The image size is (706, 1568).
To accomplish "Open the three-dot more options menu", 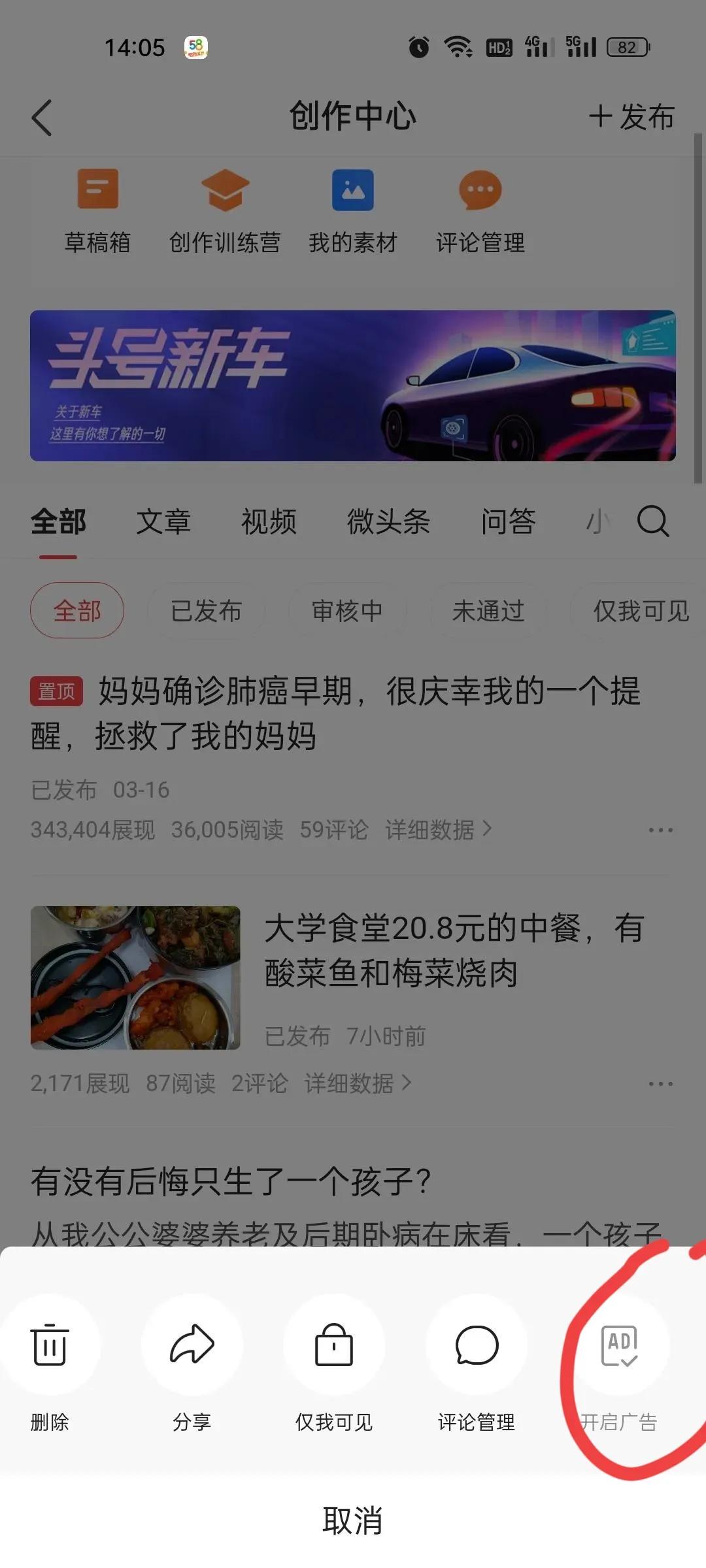I will point(661,830).
